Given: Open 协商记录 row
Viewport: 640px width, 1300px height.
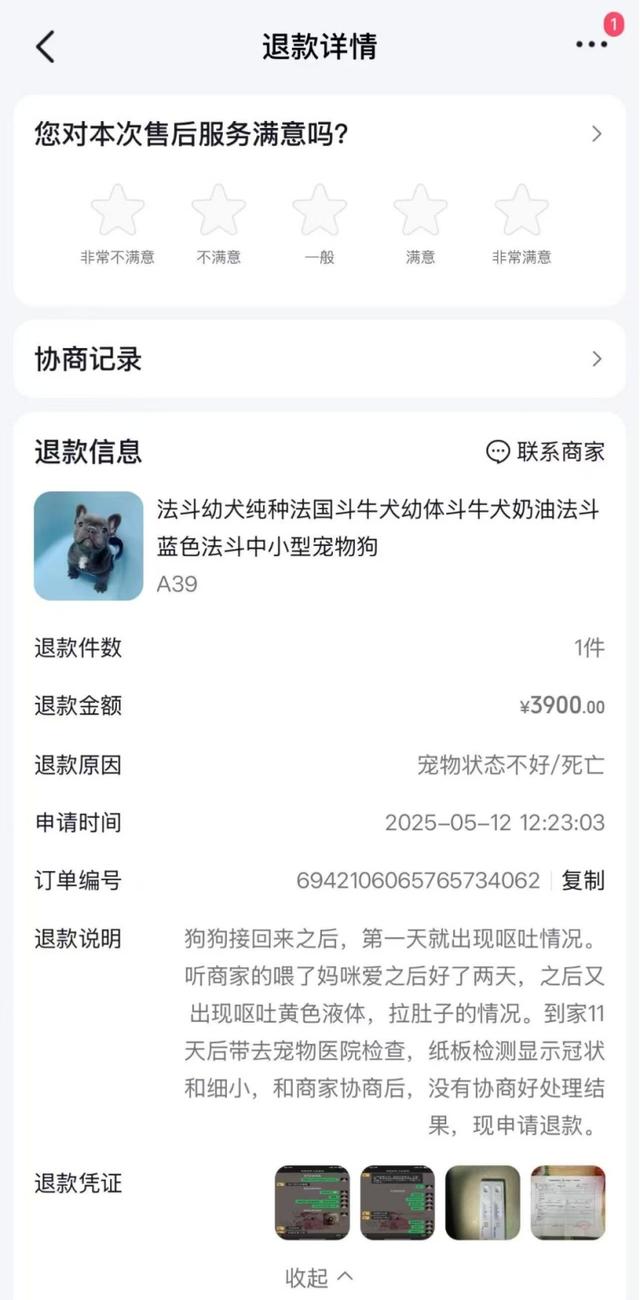Looking at the screenshot, I should tap(320, 359).
